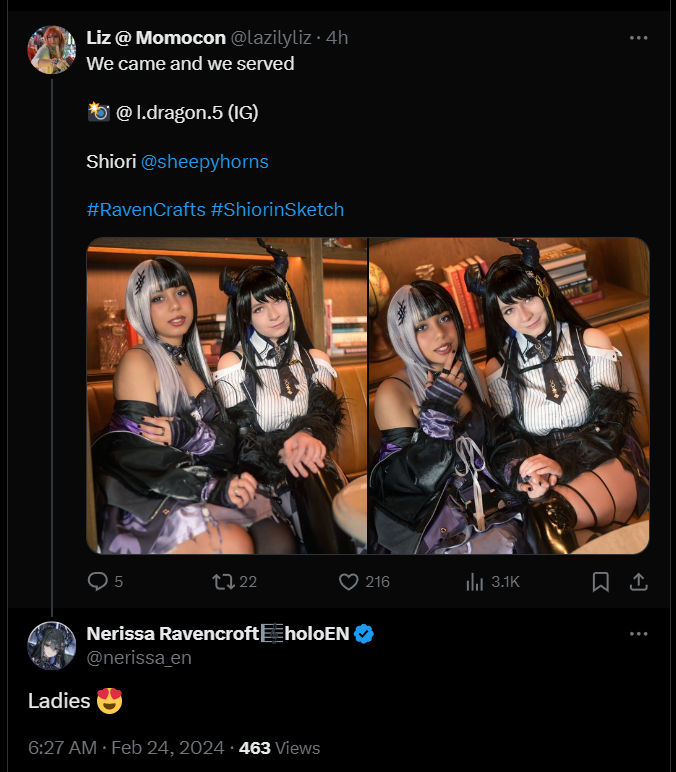Viewport: 676px width, 772px height.
Task: Open the @sheepyhorns mention link
Action: (204, 161)
